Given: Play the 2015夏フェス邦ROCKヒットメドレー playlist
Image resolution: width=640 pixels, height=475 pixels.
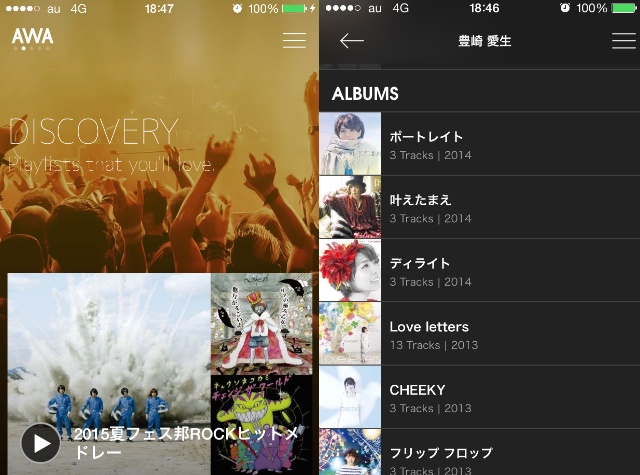Looking at the screenshot, I should click(41, 443).
